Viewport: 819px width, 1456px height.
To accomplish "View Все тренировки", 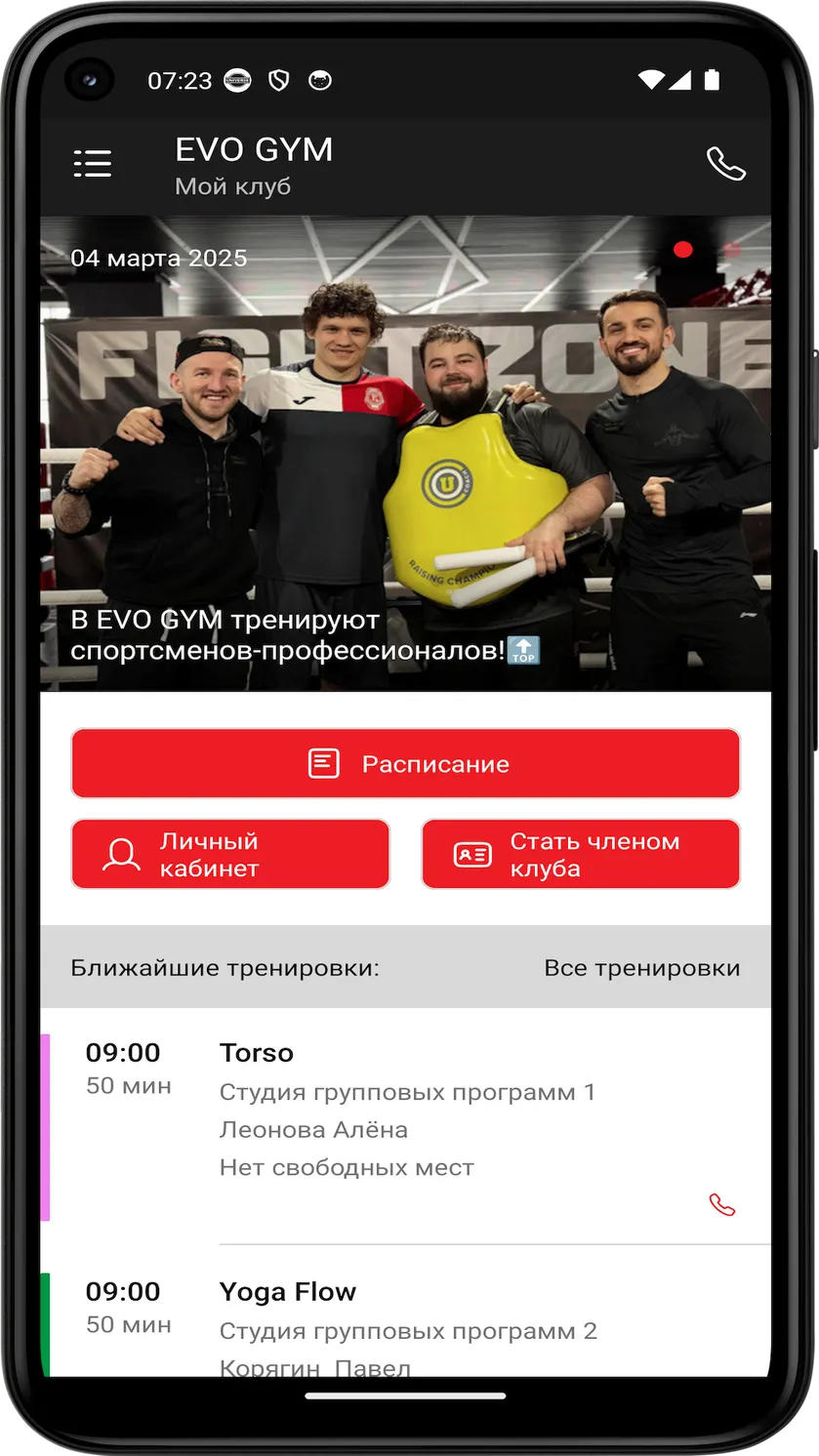I will (642, 968).
